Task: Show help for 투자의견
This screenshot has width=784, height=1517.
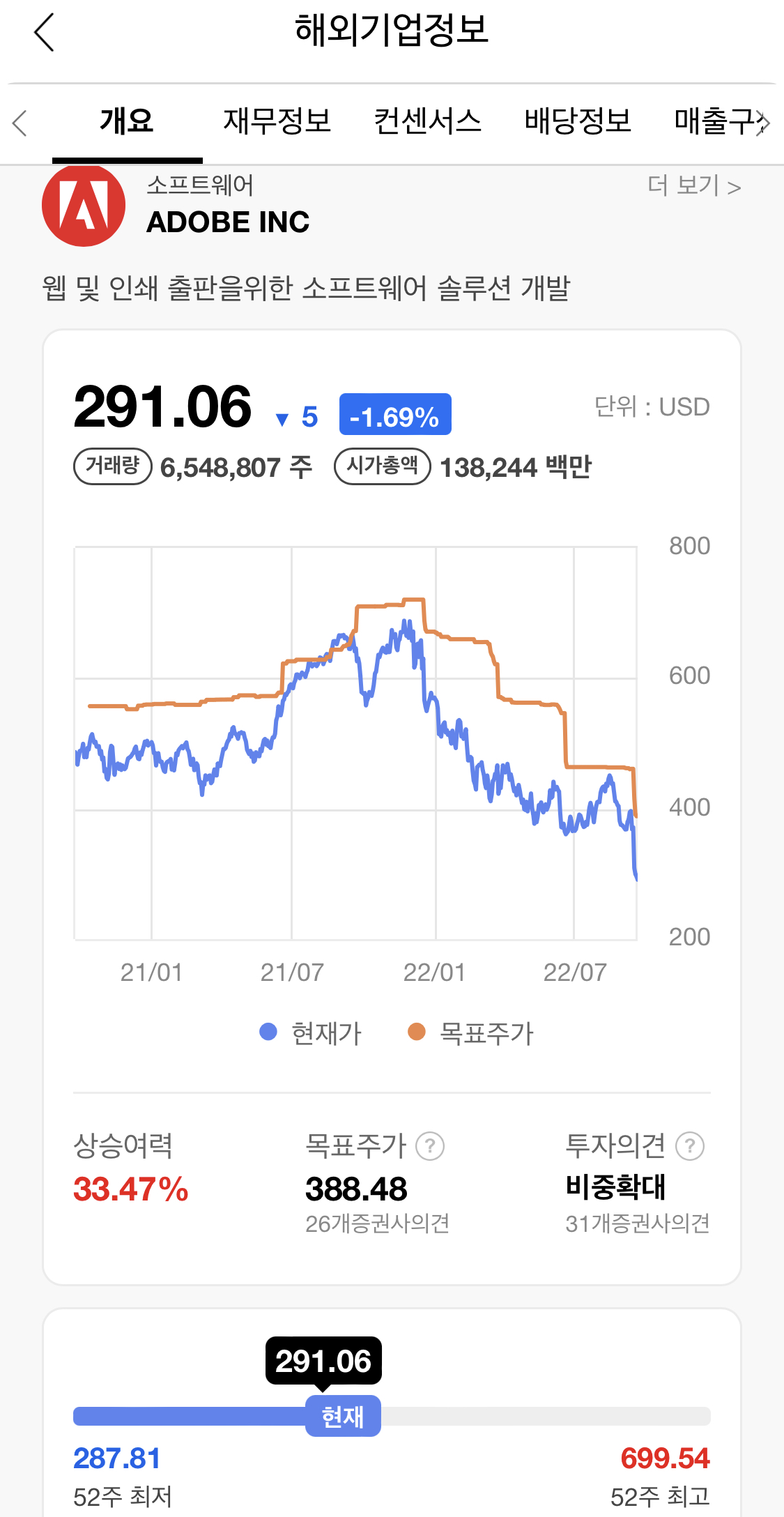Action: click(690, 1145)
